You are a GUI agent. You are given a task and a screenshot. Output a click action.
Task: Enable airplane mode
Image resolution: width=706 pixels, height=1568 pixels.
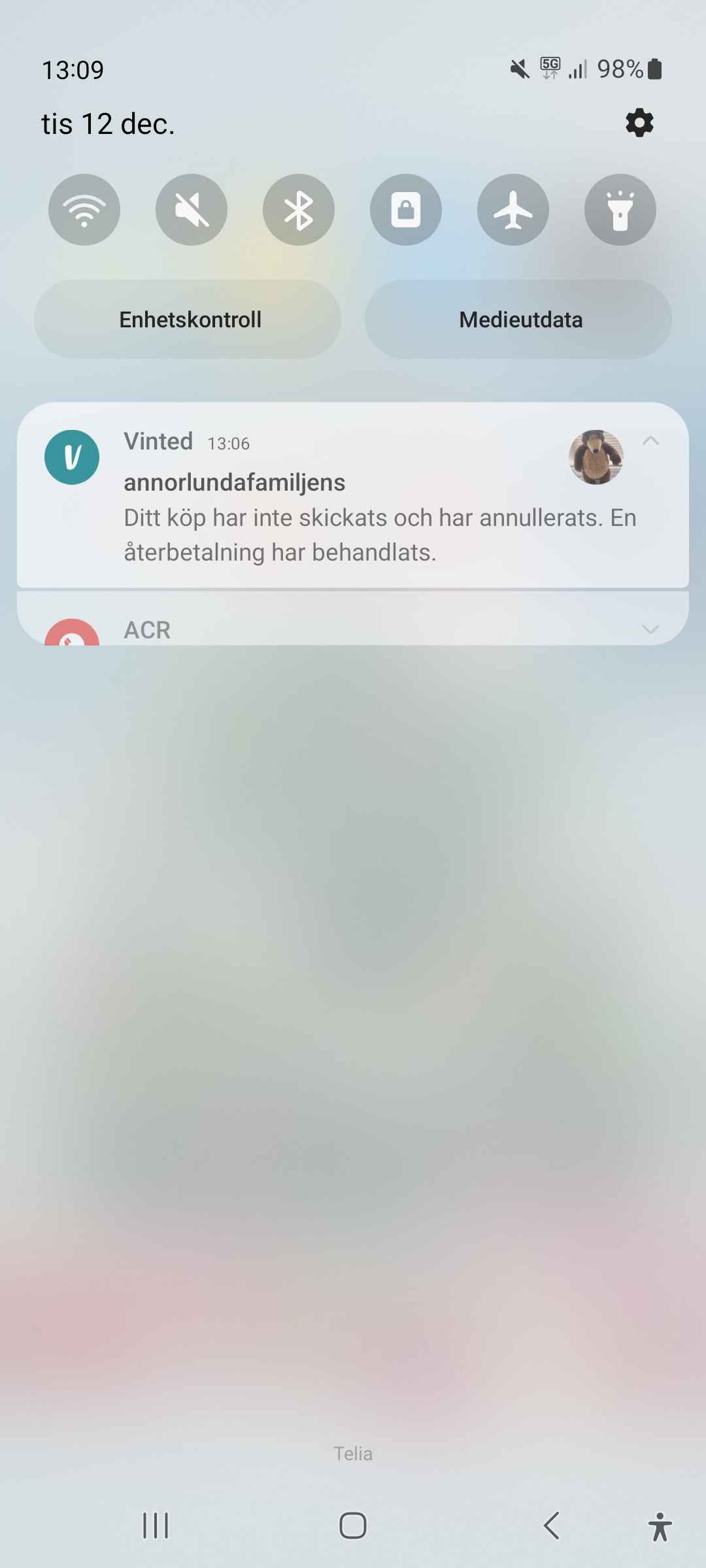pyautogui.click(x=513, y=210)
